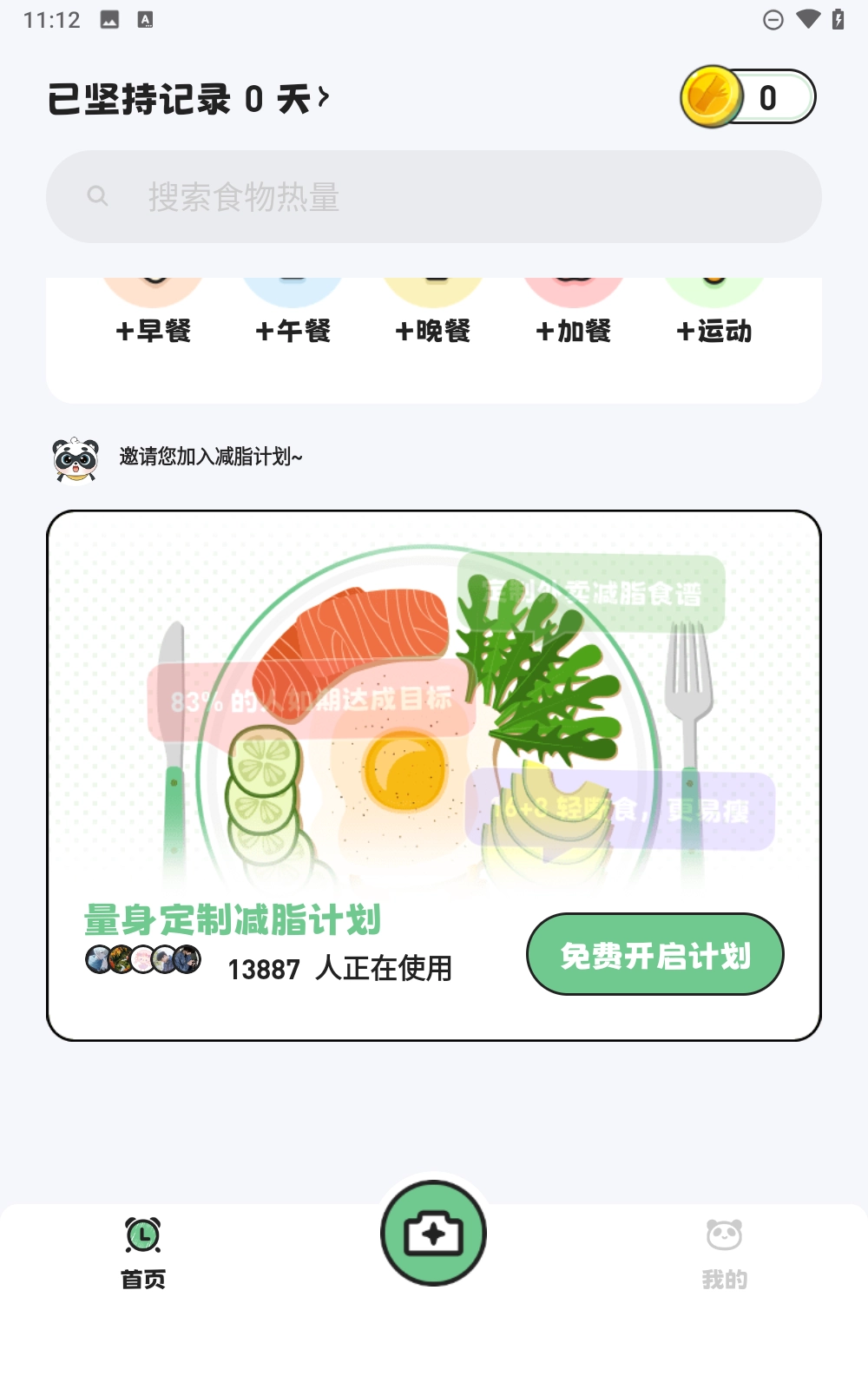Expand the 邀请您加入减脂计划 invitation message

211,458
